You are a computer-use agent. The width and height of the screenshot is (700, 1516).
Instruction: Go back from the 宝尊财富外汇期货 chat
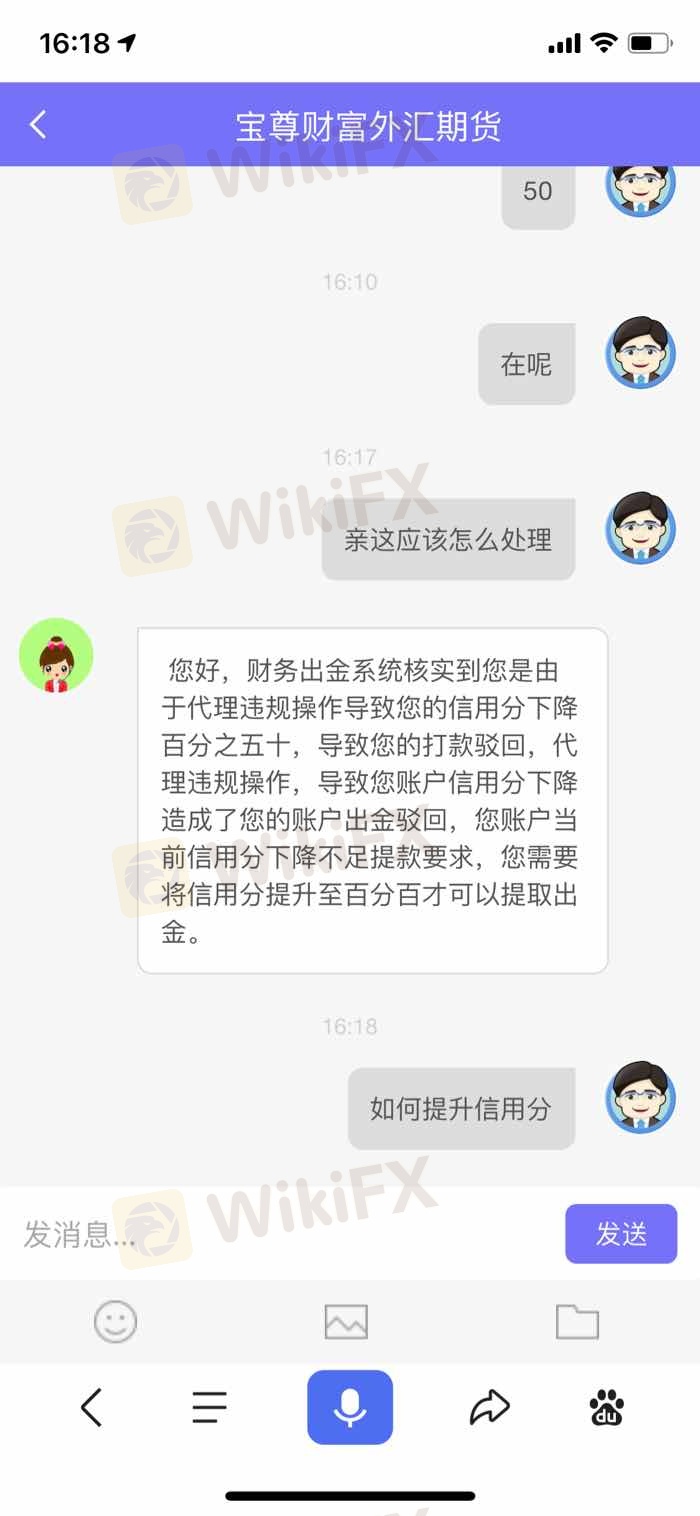(x=38, y=125)
